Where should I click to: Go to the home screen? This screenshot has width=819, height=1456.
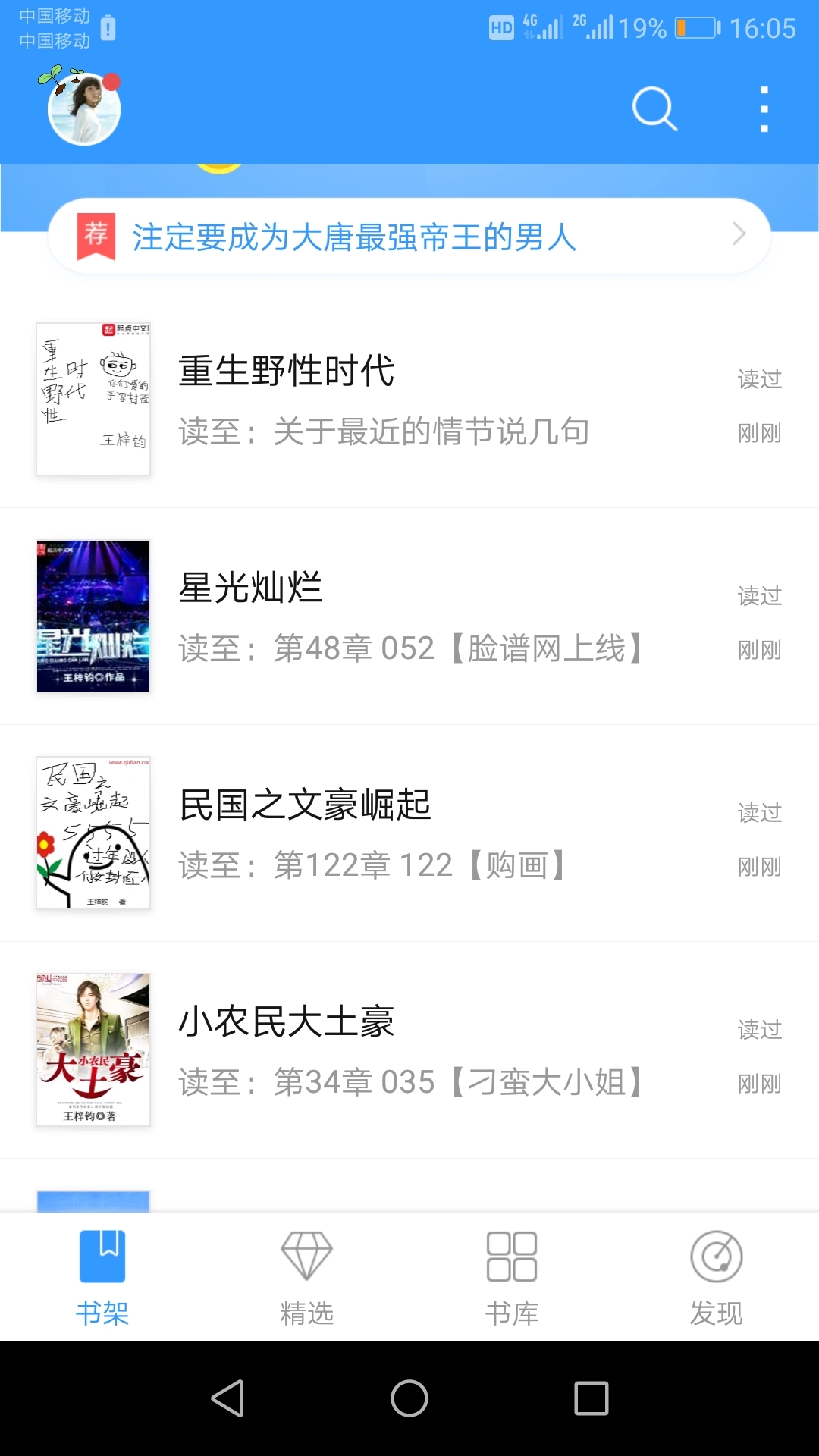(409, 1398)
